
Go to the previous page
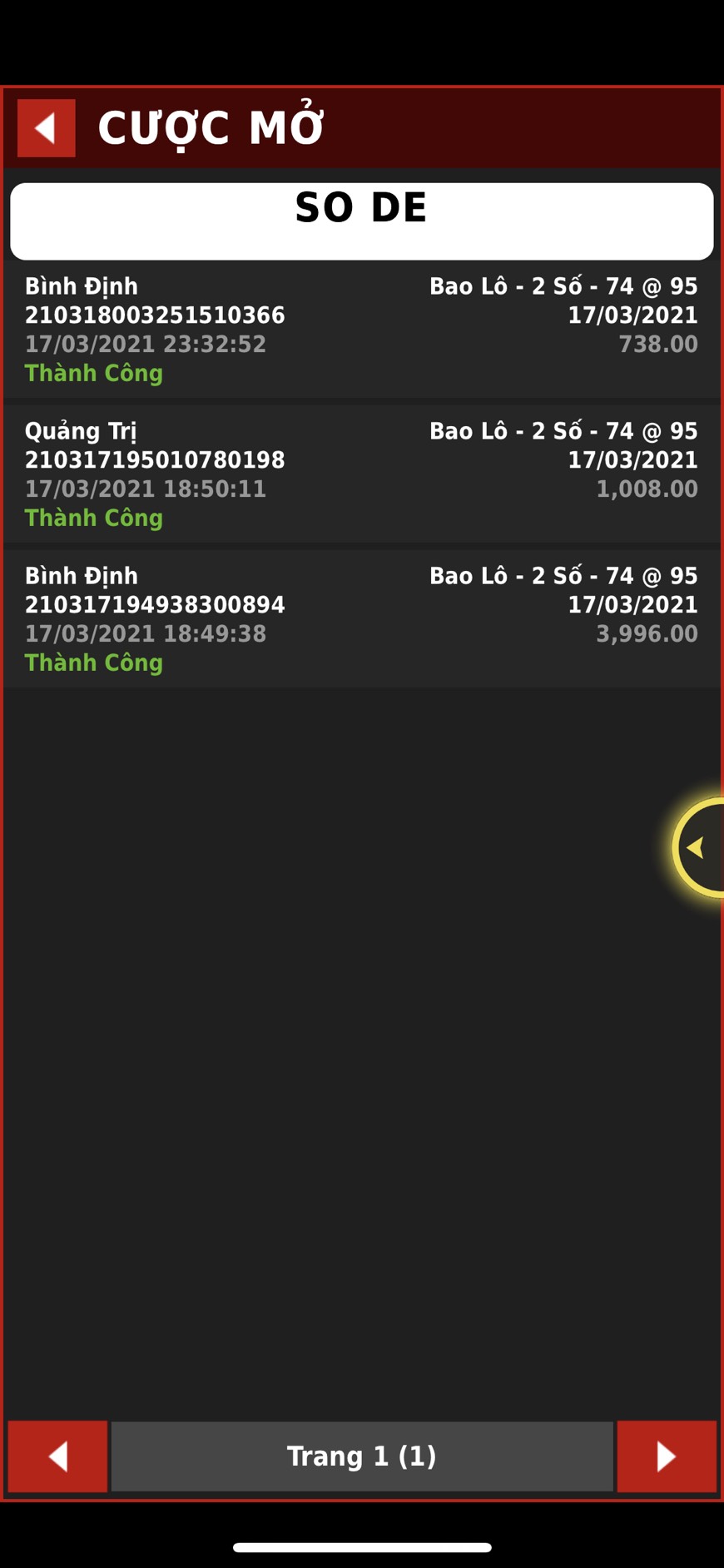coord(57,1456)
